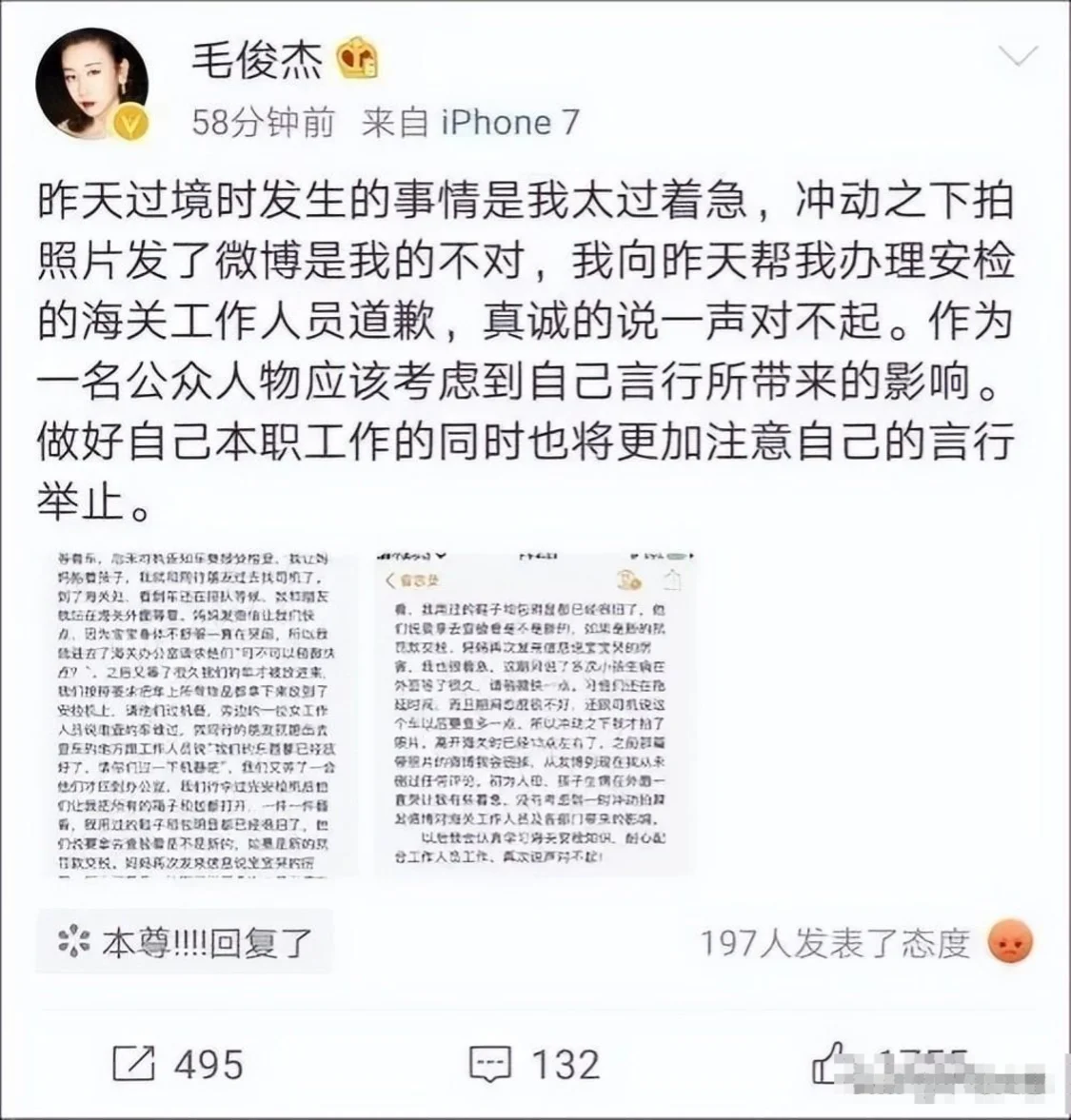
Task: Tap the username 毛俊杰
Action: (257, 61)
